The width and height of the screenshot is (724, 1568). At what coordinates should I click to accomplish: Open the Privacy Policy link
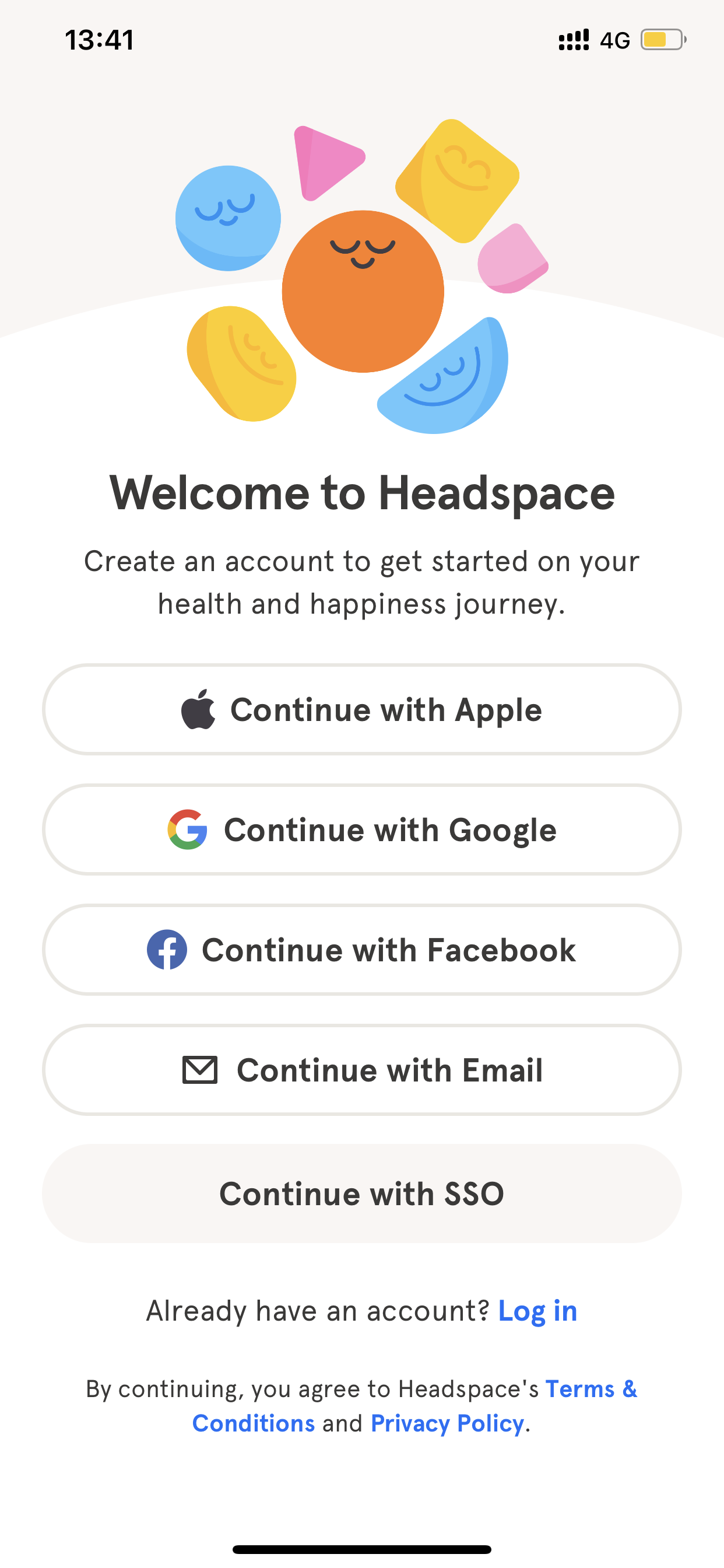447,1423
